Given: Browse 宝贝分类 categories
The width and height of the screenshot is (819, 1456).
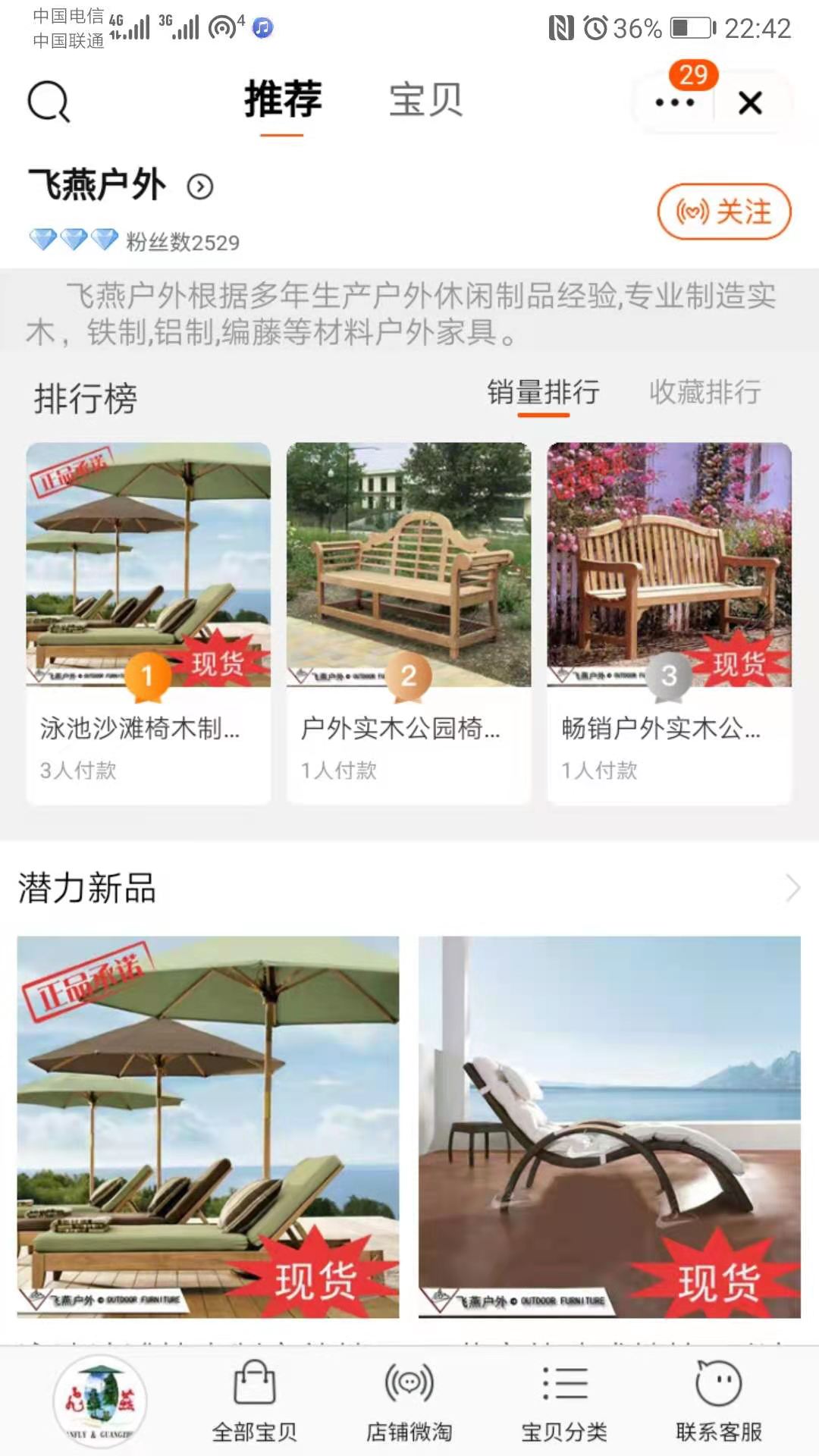Looking at the screenshot, I should 564,1402.
